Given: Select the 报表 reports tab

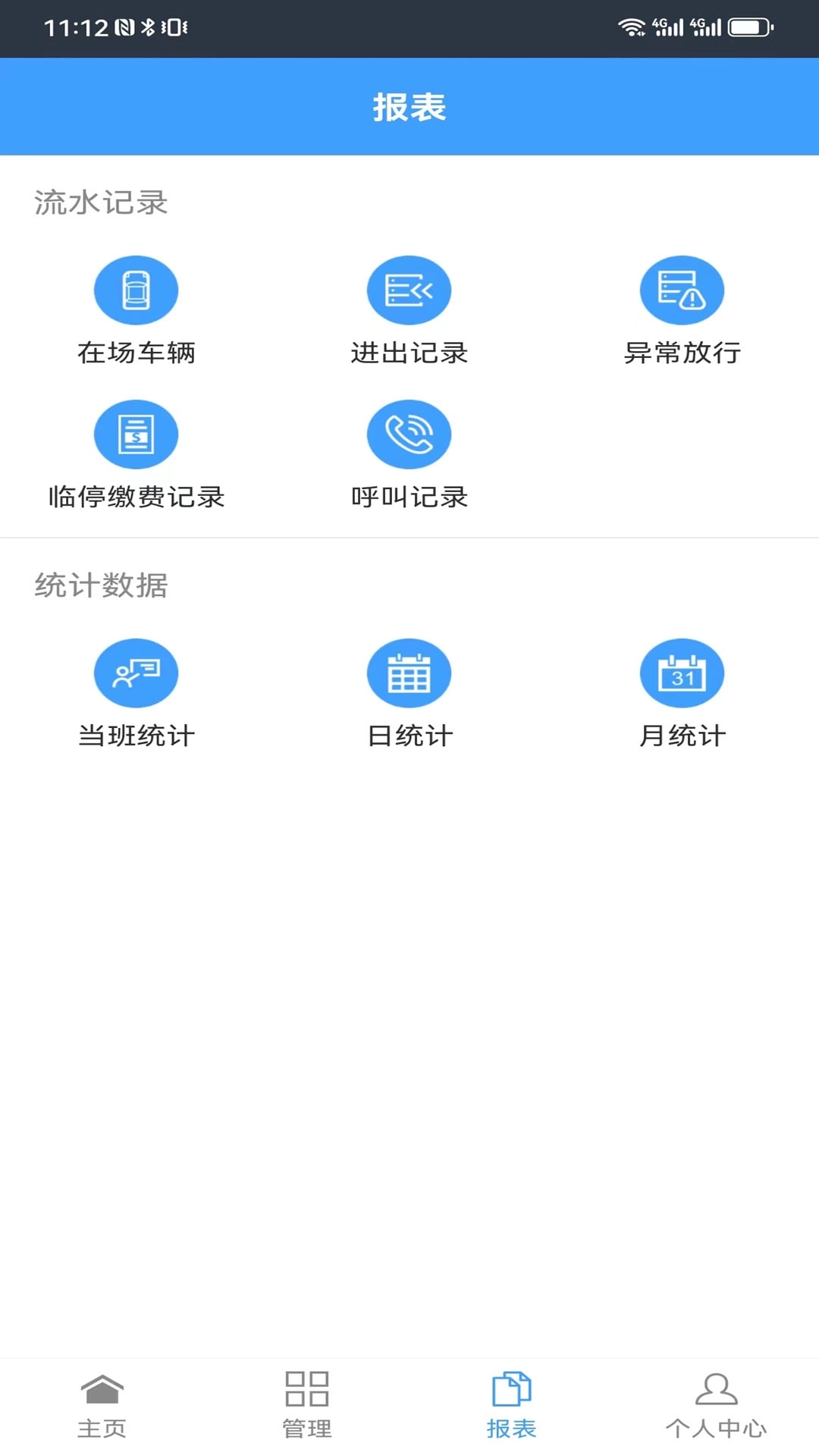Looking at the screenshot, I should (x=511, y=1407).
